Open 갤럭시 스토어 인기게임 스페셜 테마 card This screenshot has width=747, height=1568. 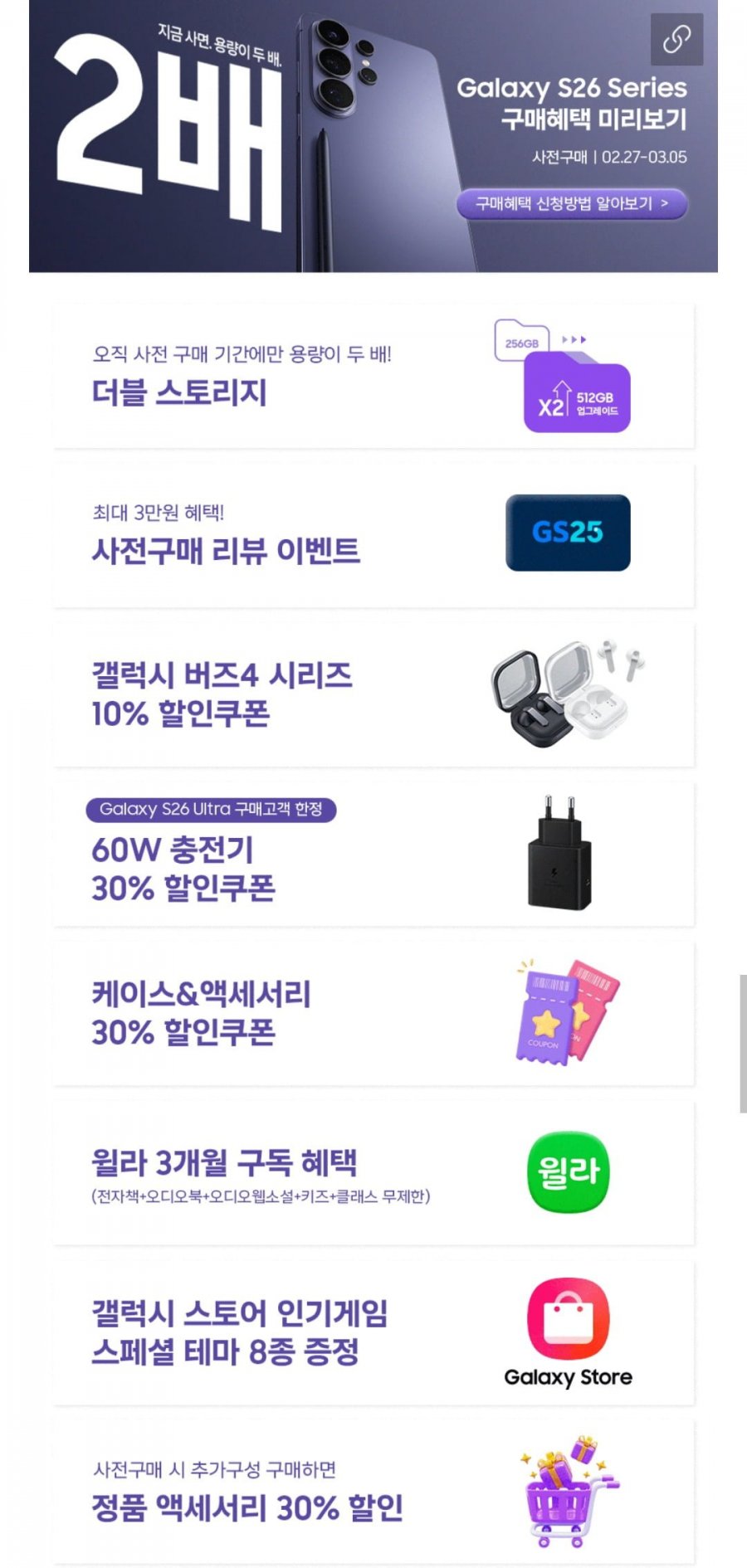tap(373, 1332)
